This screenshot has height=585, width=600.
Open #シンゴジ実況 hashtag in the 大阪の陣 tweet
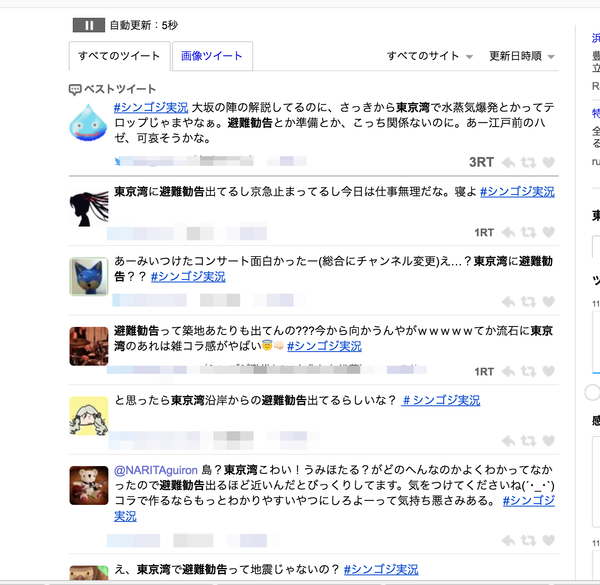(x=151, y=106)
